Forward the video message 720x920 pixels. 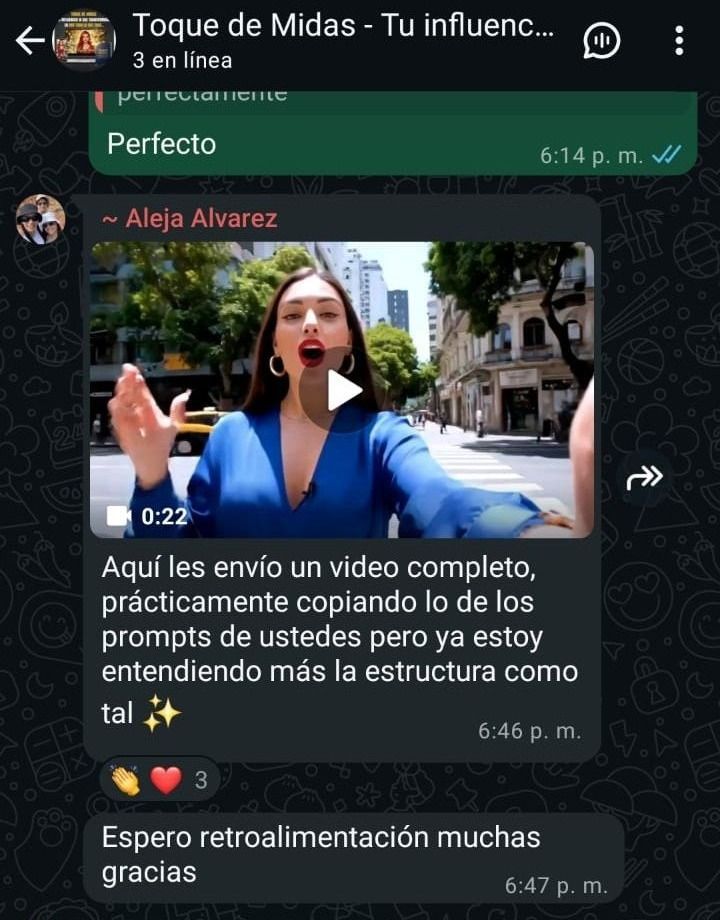[x=644, y=478]
